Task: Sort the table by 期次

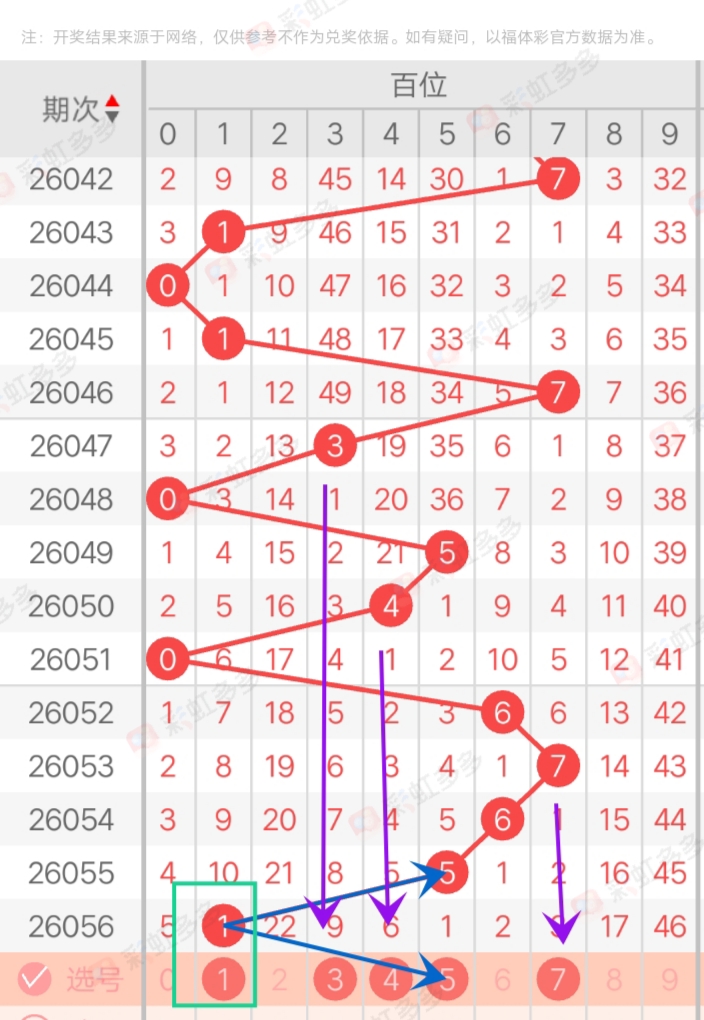Action: coord(112,108)
